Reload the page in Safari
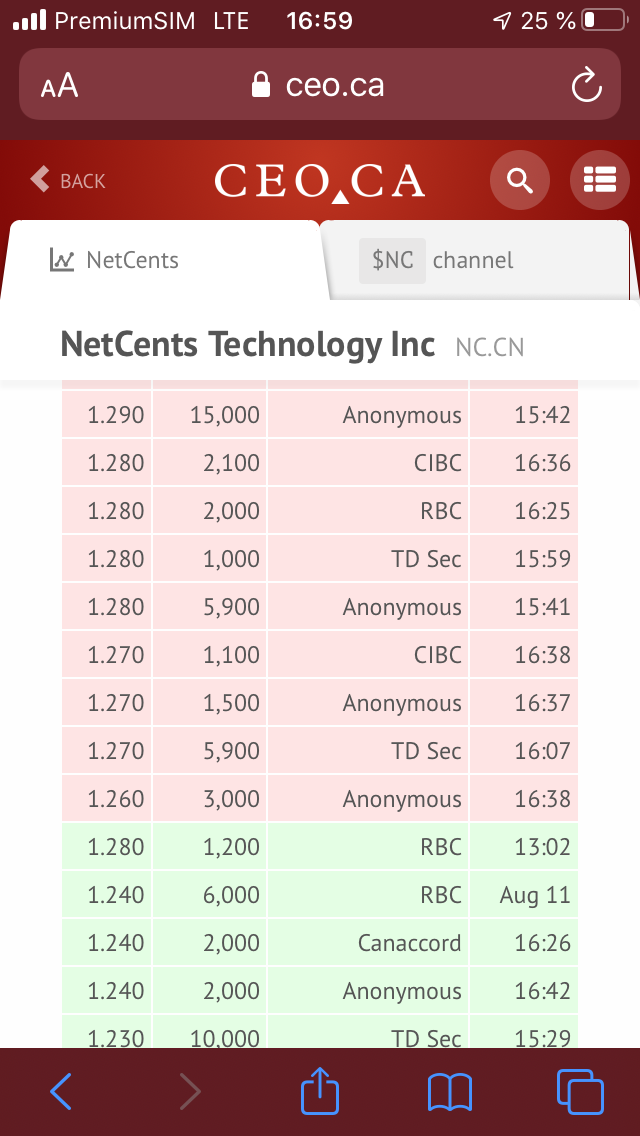The image size is (640, 1136). point(586,86)
